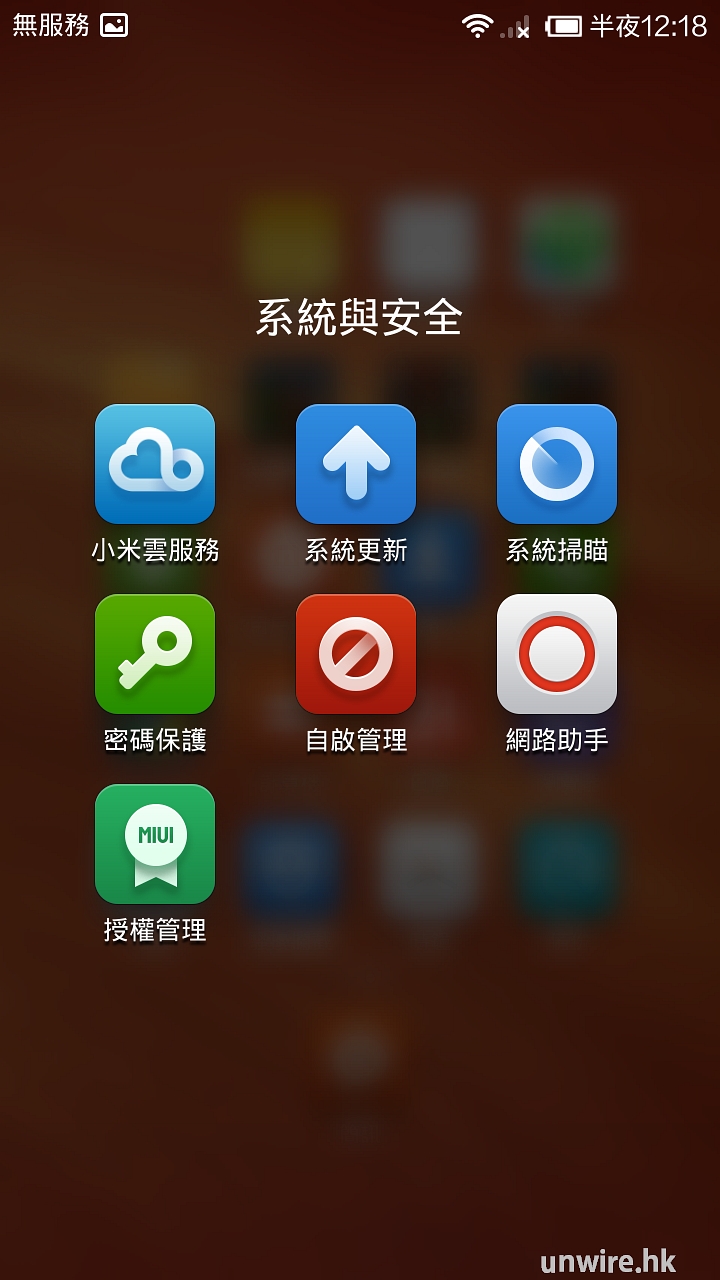Image resolution: width=720 pixels, height=1280 pixels.
Task: Open 密碼保護 password protection
Action: coord(155,654)
